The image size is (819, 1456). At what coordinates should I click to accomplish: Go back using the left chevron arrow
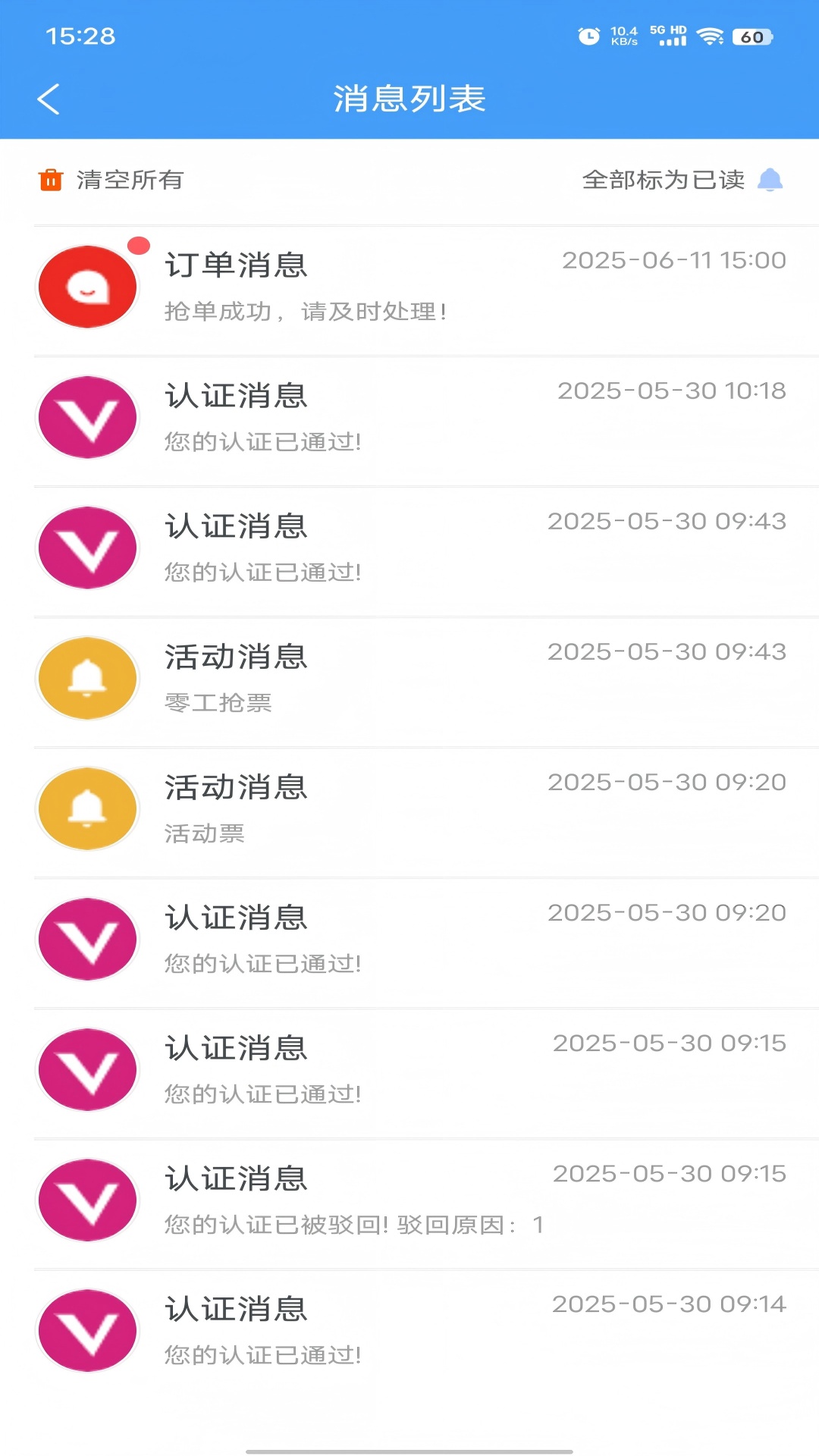49,99
